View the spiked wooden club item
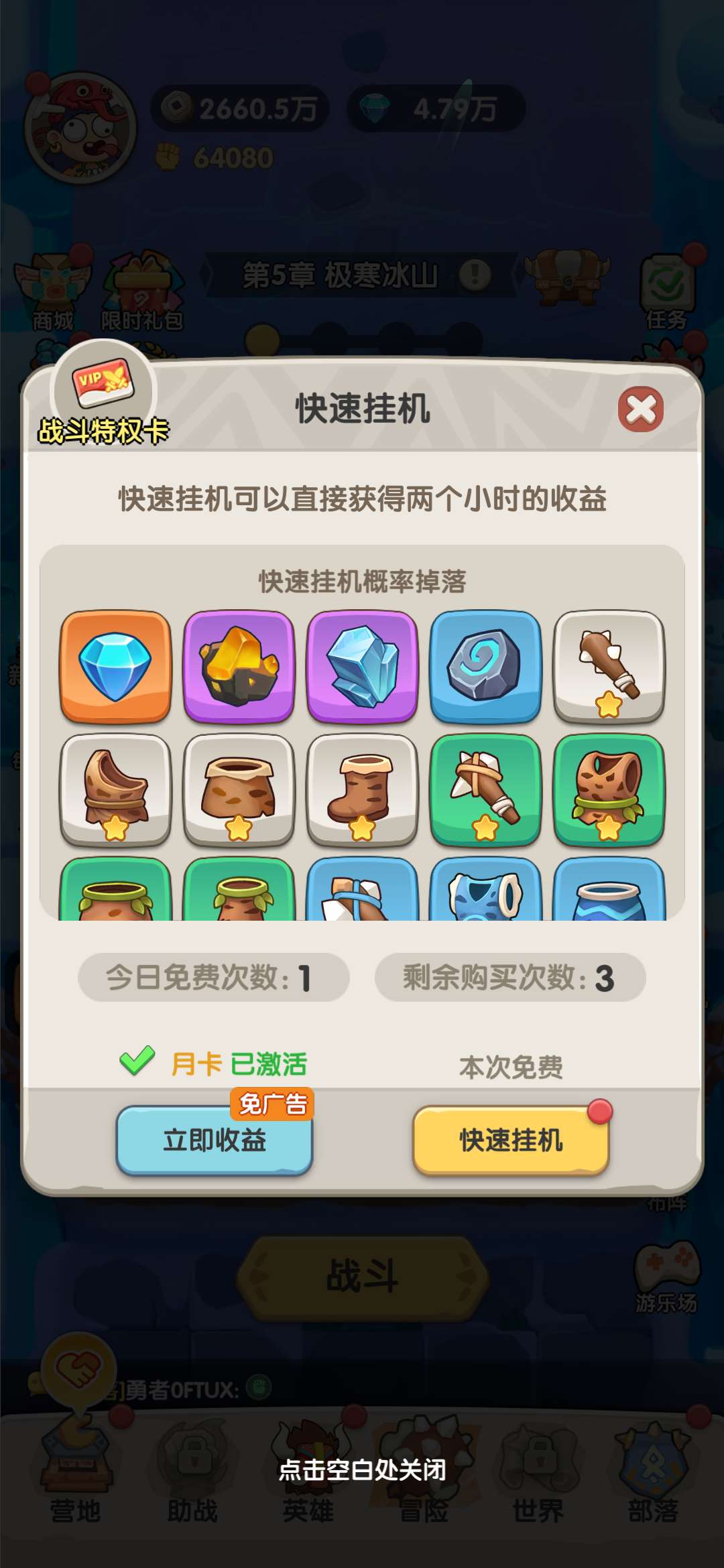724x1568 pixels. [x=609, y=666]
